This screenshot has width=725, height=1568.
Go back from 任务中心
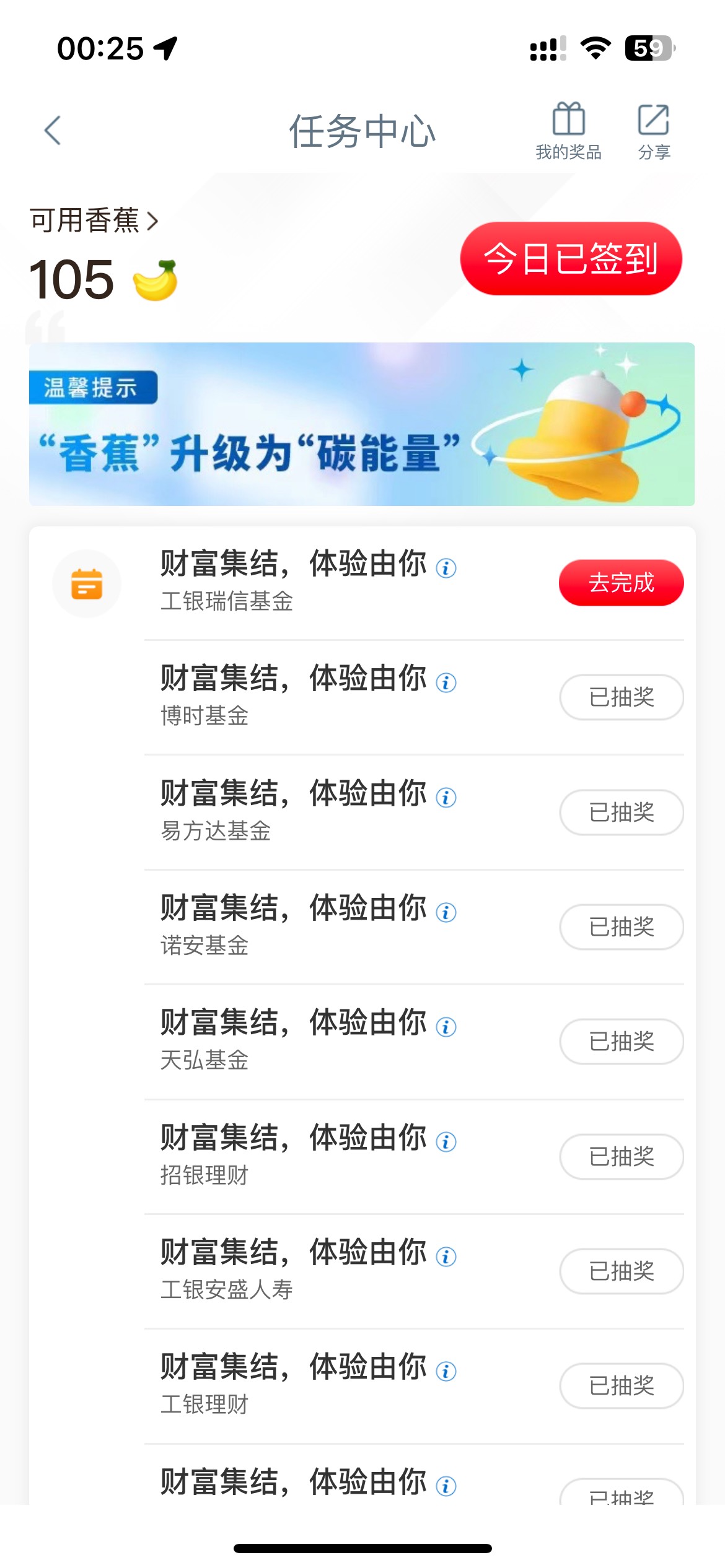pos(53,131)
